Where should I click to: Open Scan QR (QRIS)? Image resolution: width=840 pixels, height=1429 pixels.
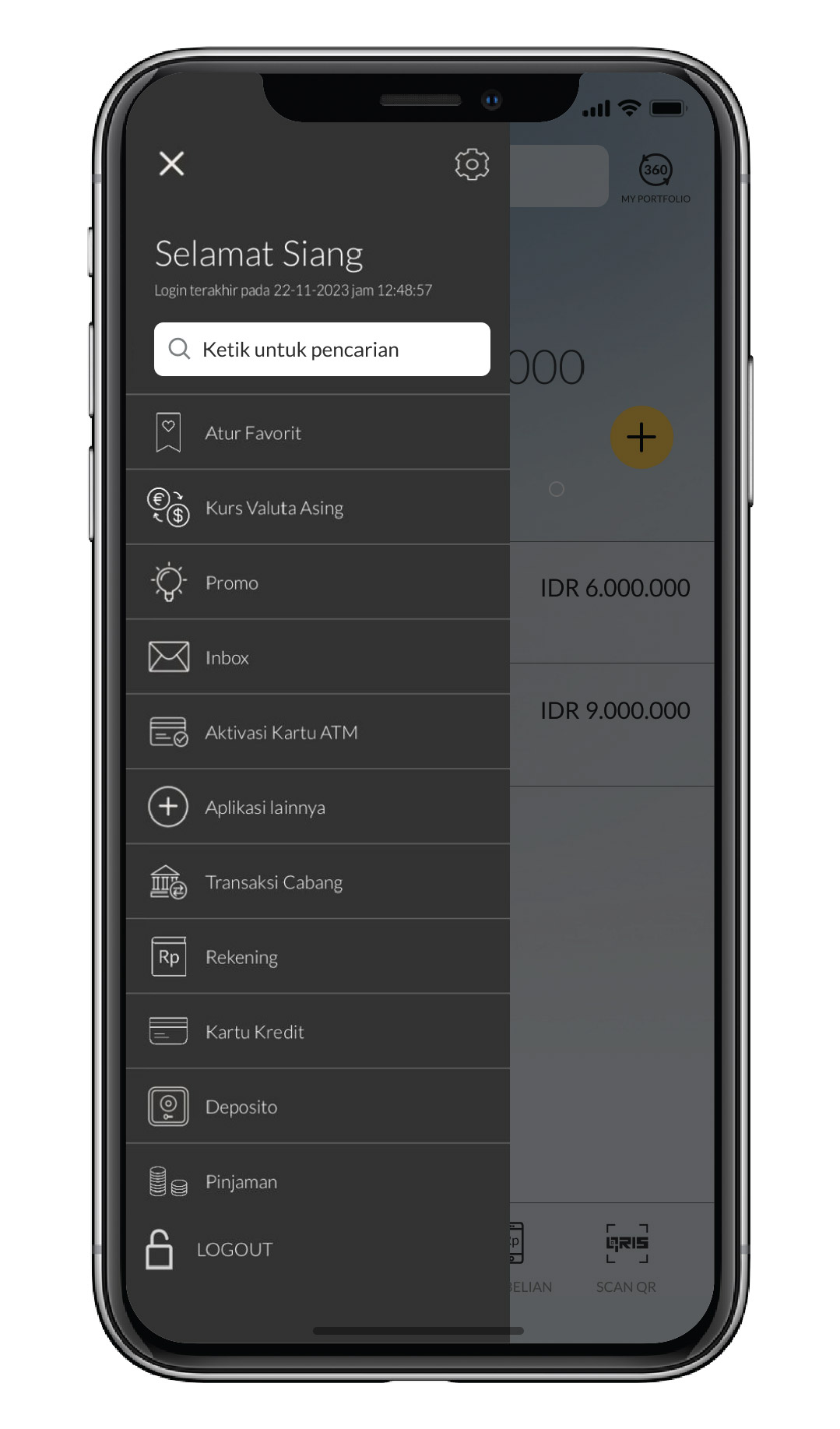click(627, 1257)
